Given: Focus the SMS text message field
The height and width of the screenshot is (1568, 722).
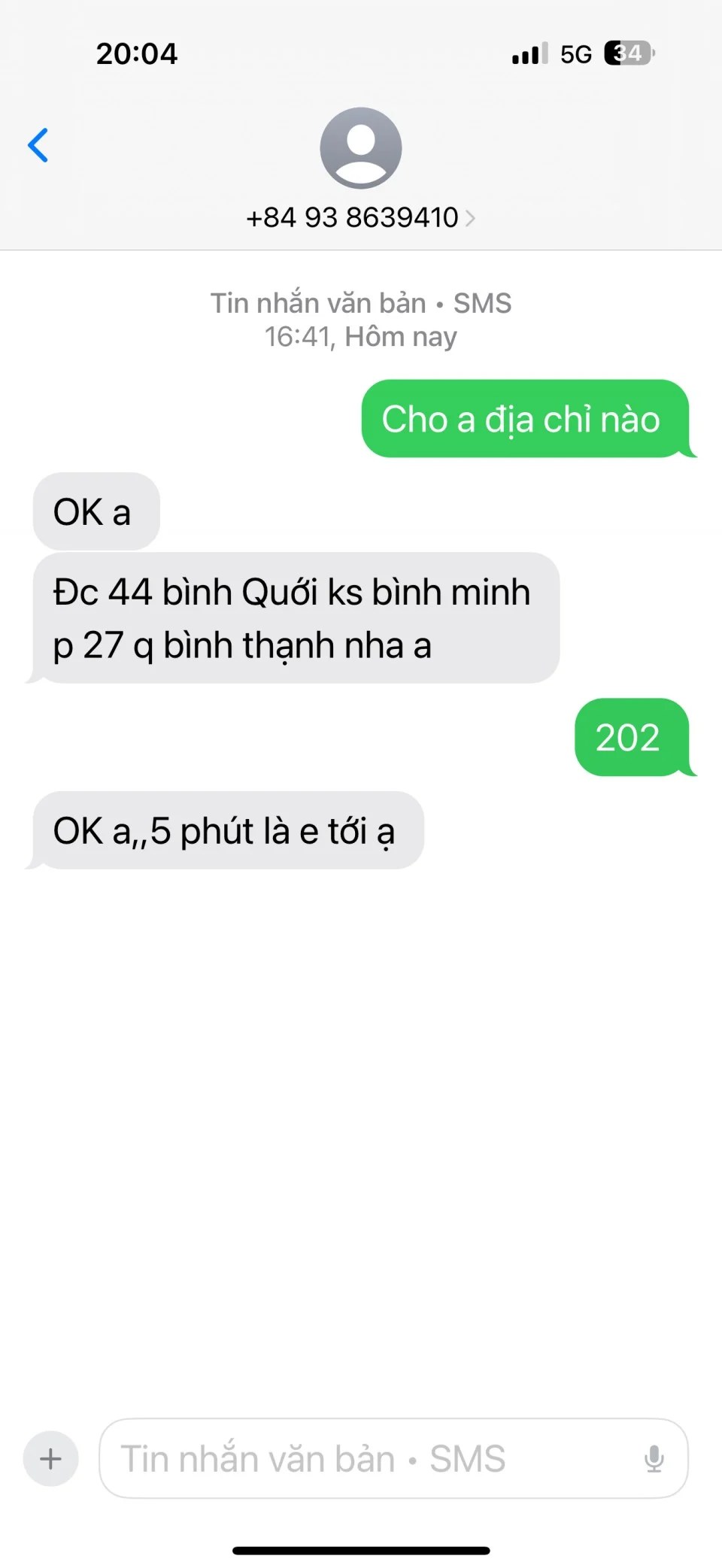Looking at the screenshot, I should (x=369, y=1459).
